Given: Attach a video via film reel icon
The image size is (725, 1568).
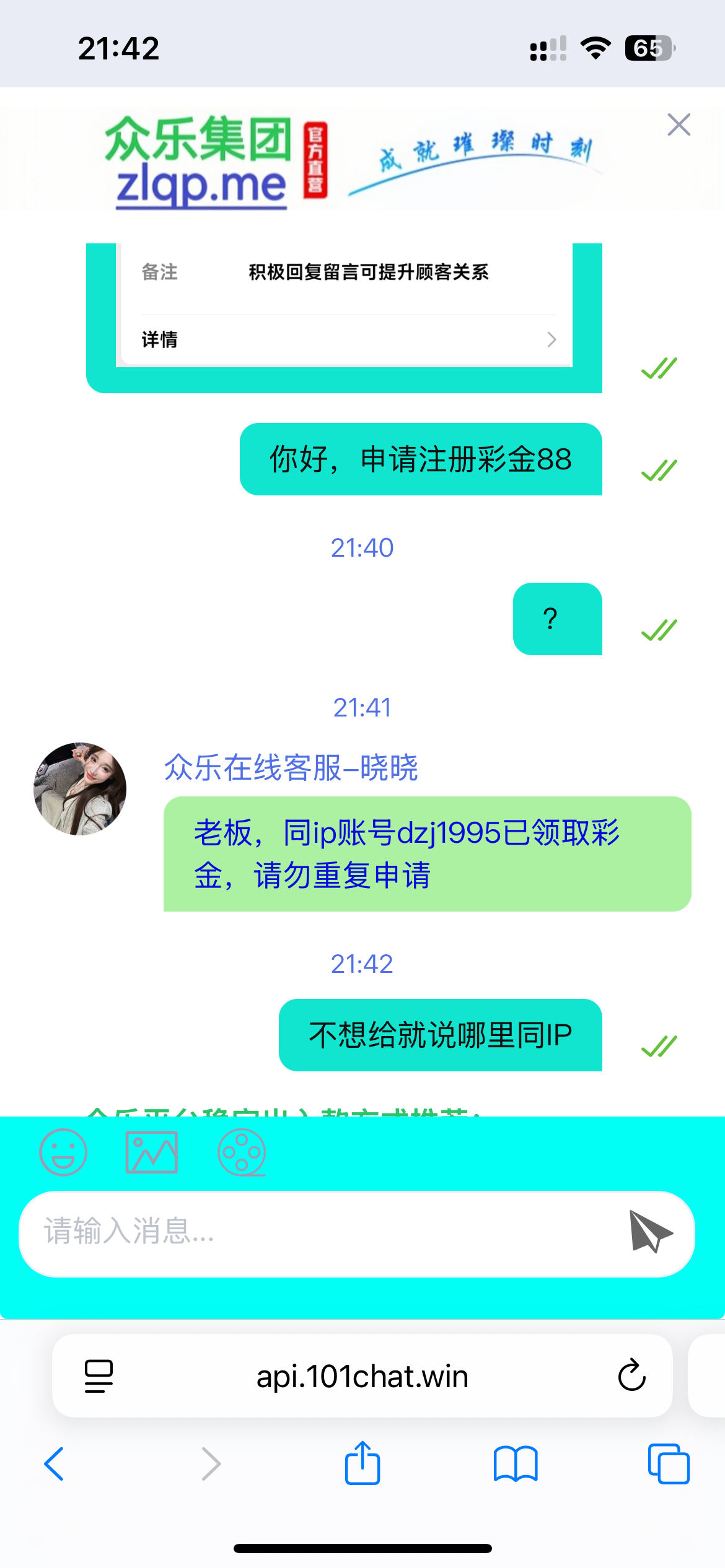Looking at the screenshot, I should [242, 1152].
